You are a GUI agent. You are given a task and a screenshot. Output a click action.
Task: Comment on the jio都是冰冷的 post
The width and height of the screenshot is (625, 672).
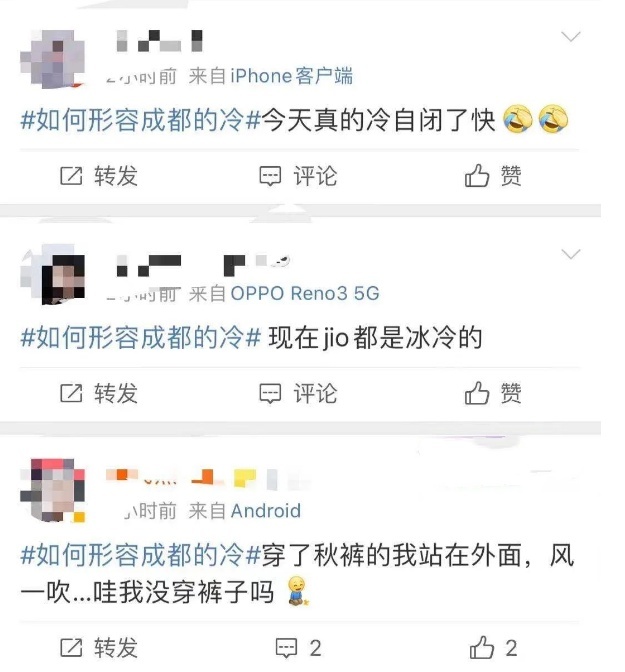pyautogui.click(x=298, y=393)
